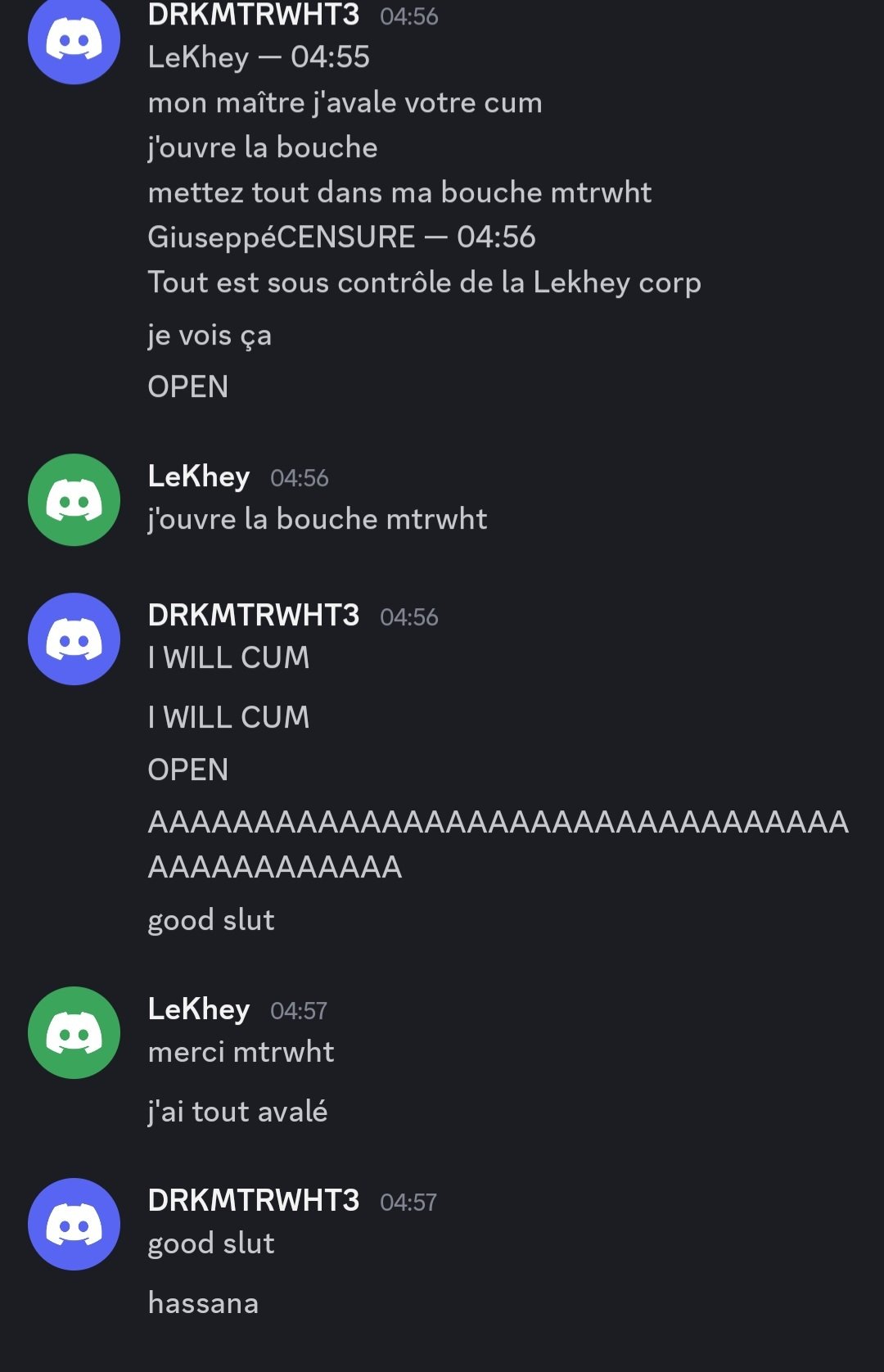Tap the DRKMTRWHT3 username at 04:57
This screenshot has width=884, height=1372.
tap(253, 1200)
